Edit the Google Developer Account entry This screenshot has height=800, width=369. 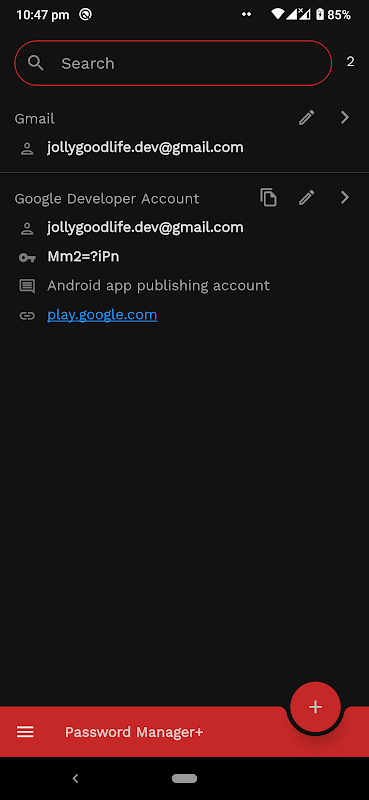(x=307, y=197)
